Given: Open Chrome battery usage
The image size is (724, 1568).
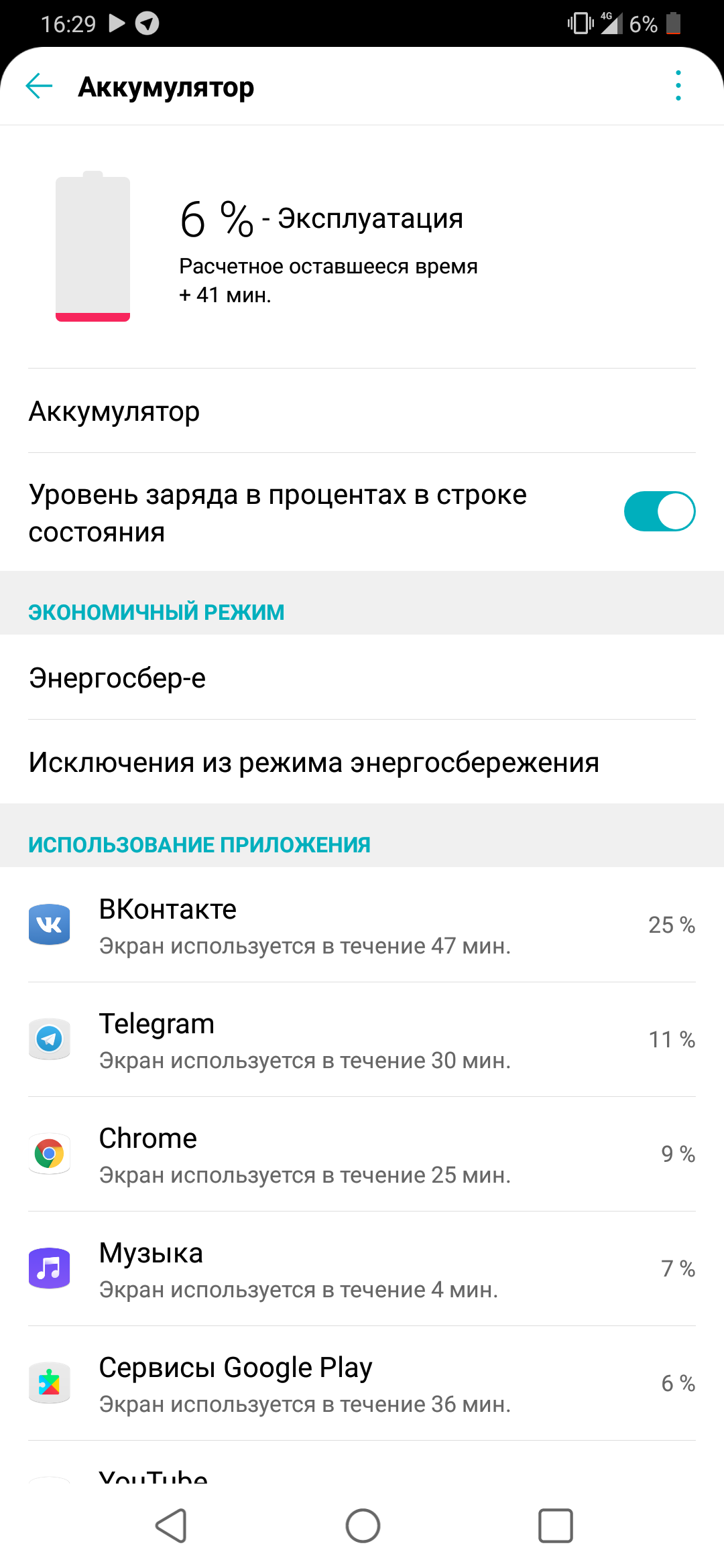Looking at the screenshot, I should click(x=362, y=1154).
